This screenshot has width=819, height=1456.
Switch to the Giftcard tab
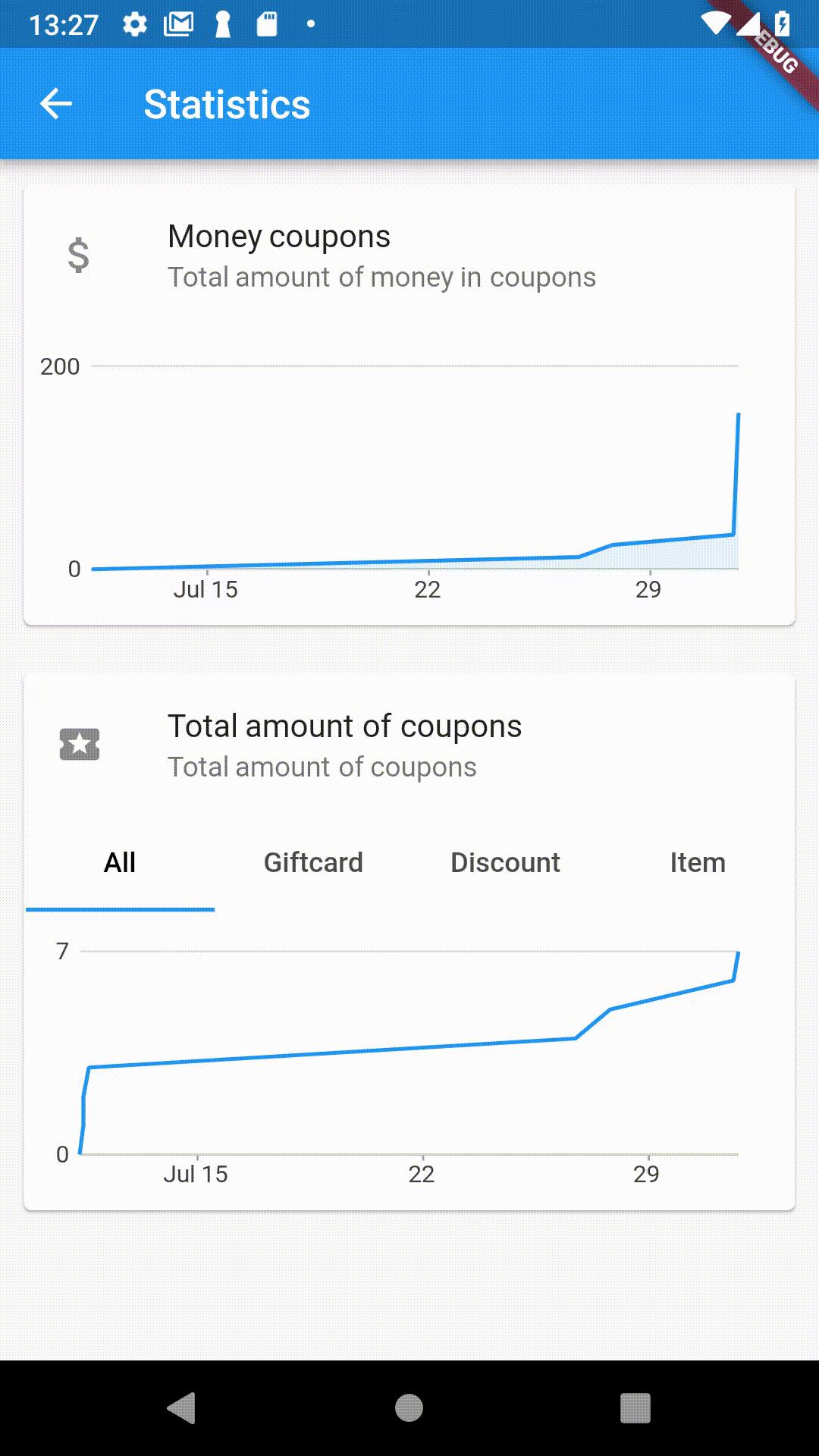[x=313, y=862]
